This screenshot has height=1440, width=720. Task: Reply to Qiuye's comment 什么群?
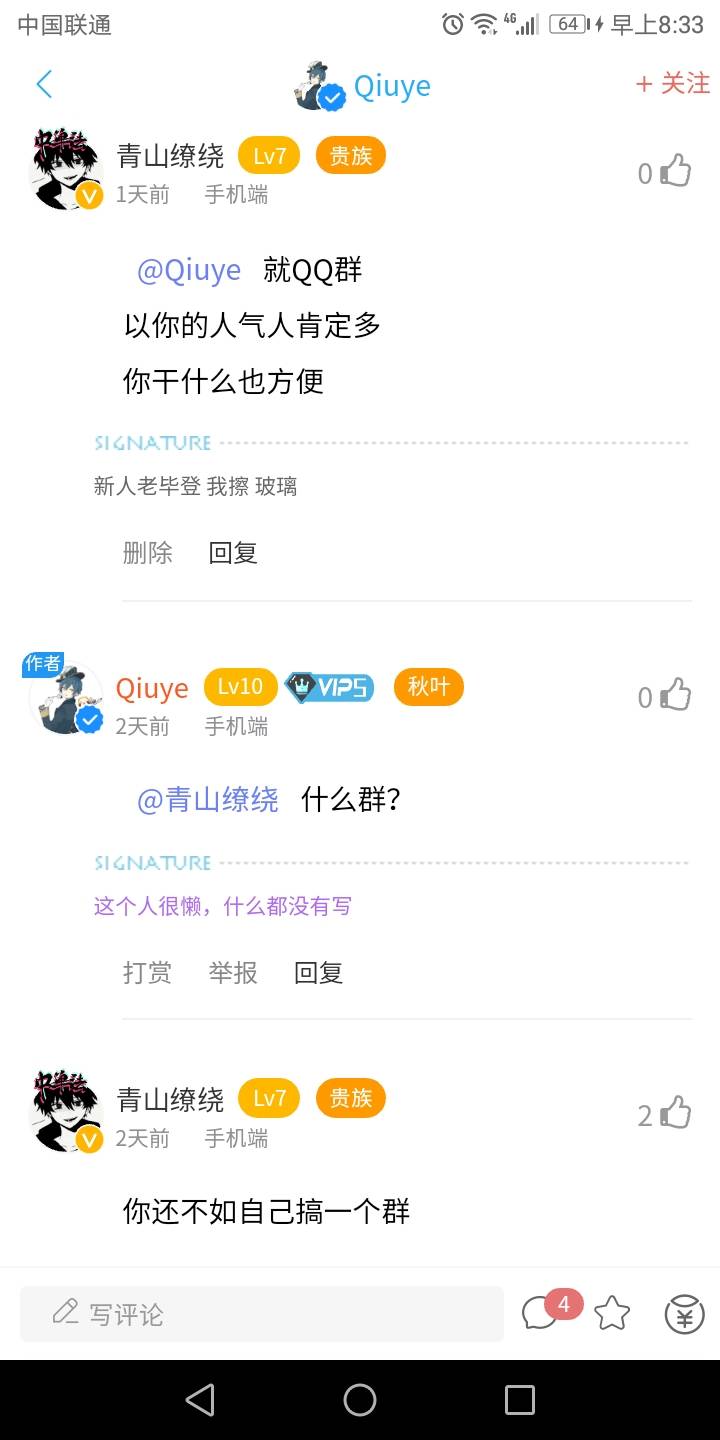[319, 972]
